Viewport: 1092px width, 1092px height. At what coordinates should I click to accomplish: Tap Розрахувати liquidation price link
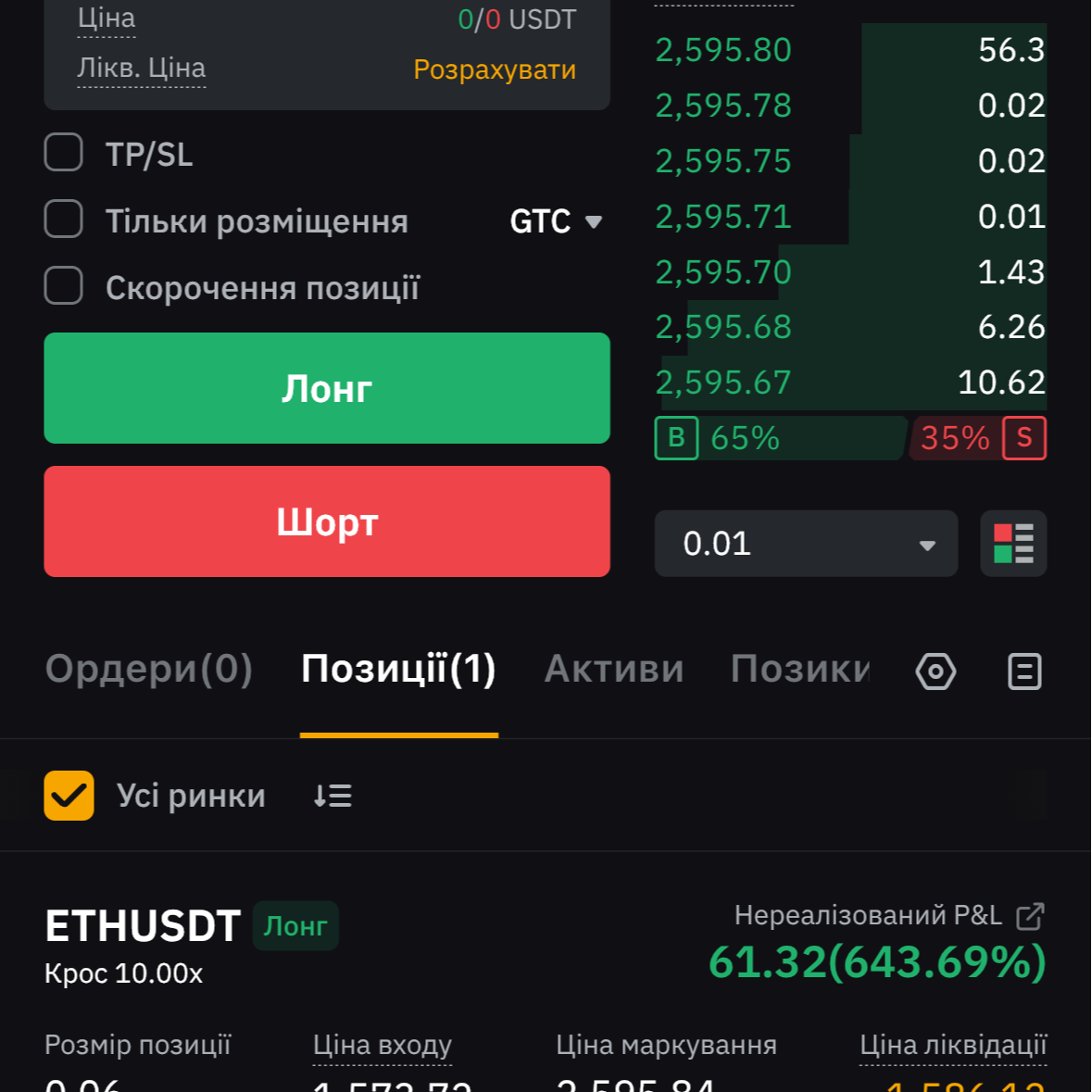click(494, 69)
